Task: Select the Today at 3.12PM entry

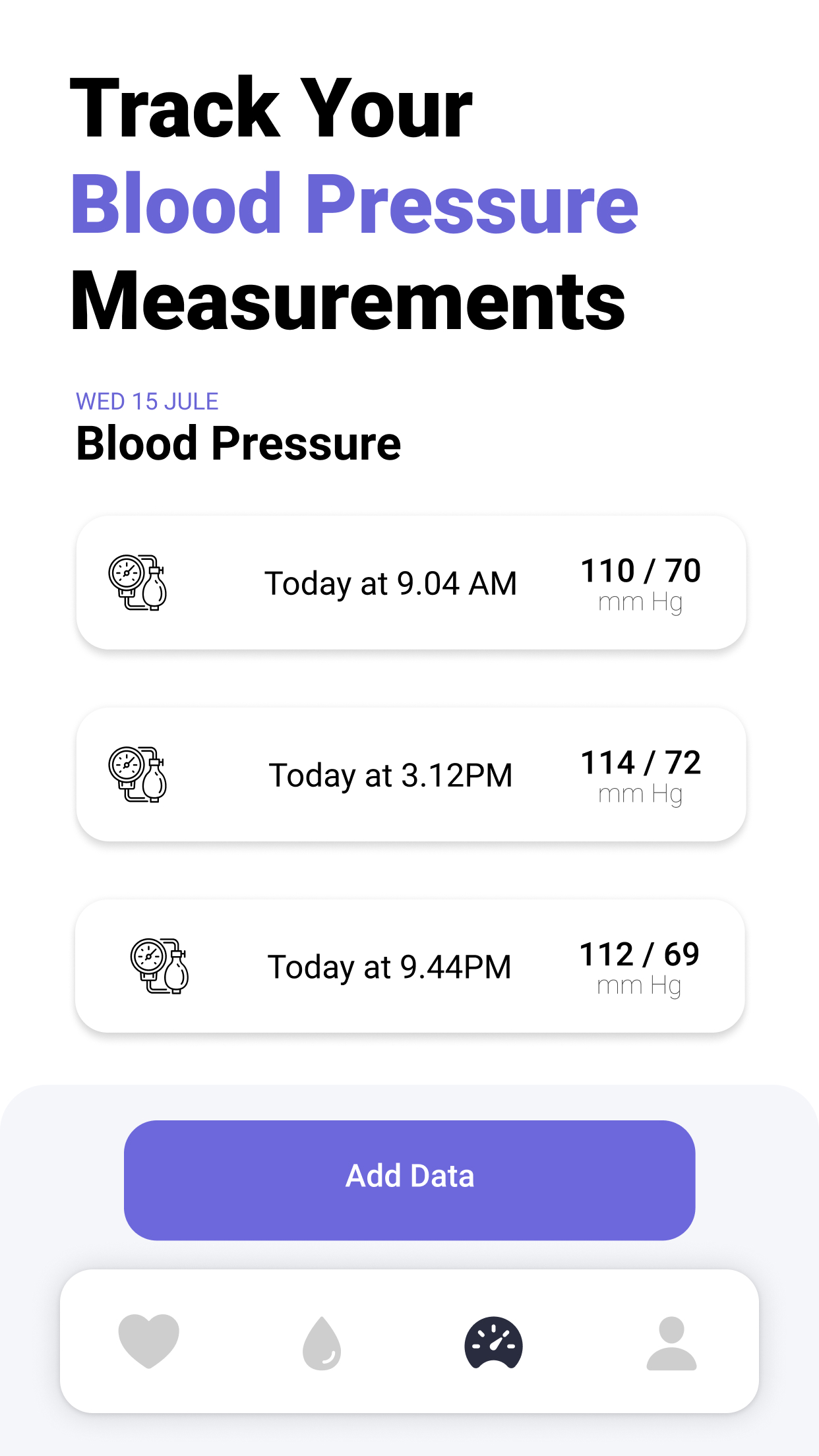Action: 391,775
